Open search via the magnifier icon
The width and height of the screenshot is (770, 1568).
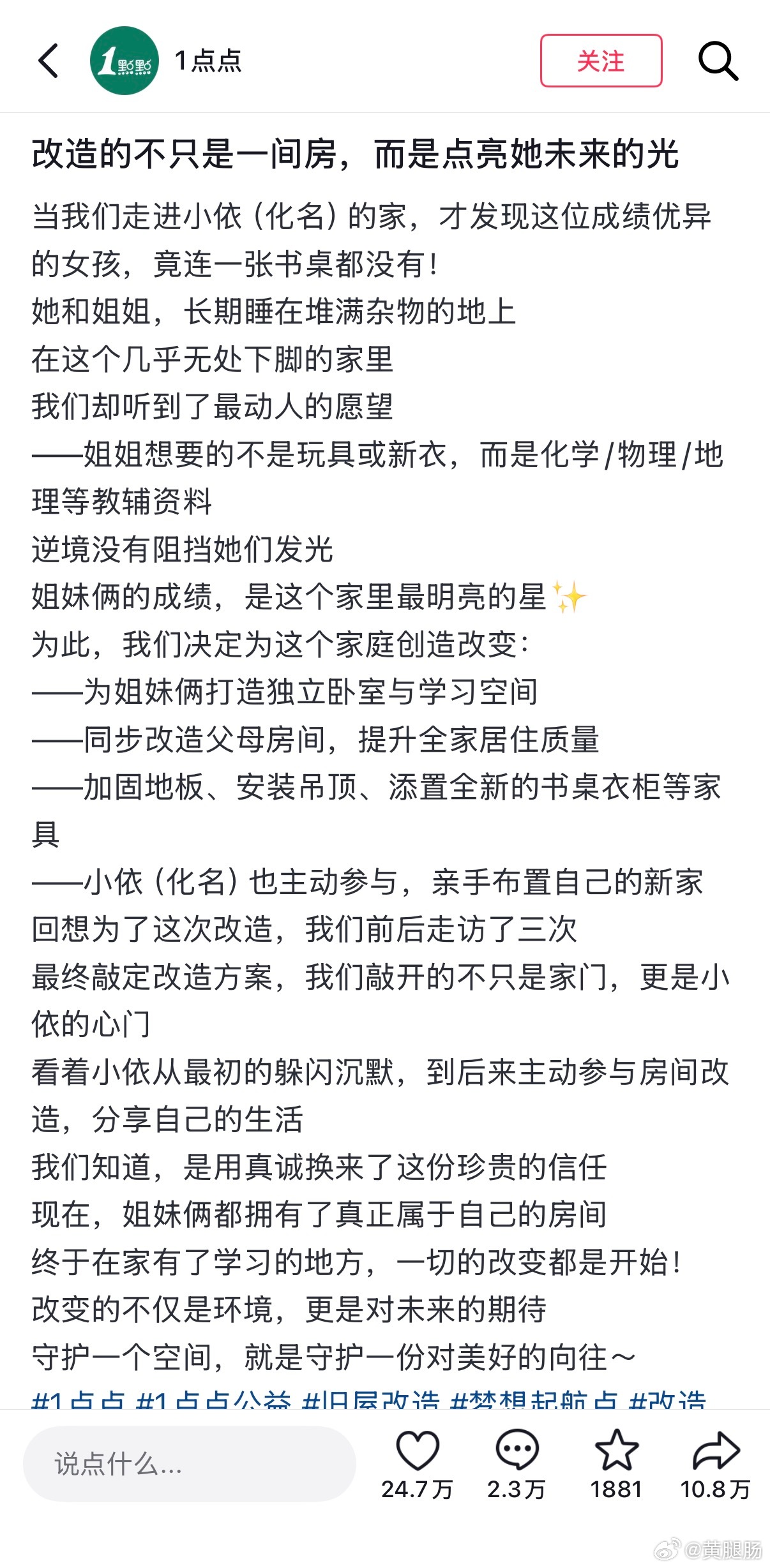pos(718,61)
